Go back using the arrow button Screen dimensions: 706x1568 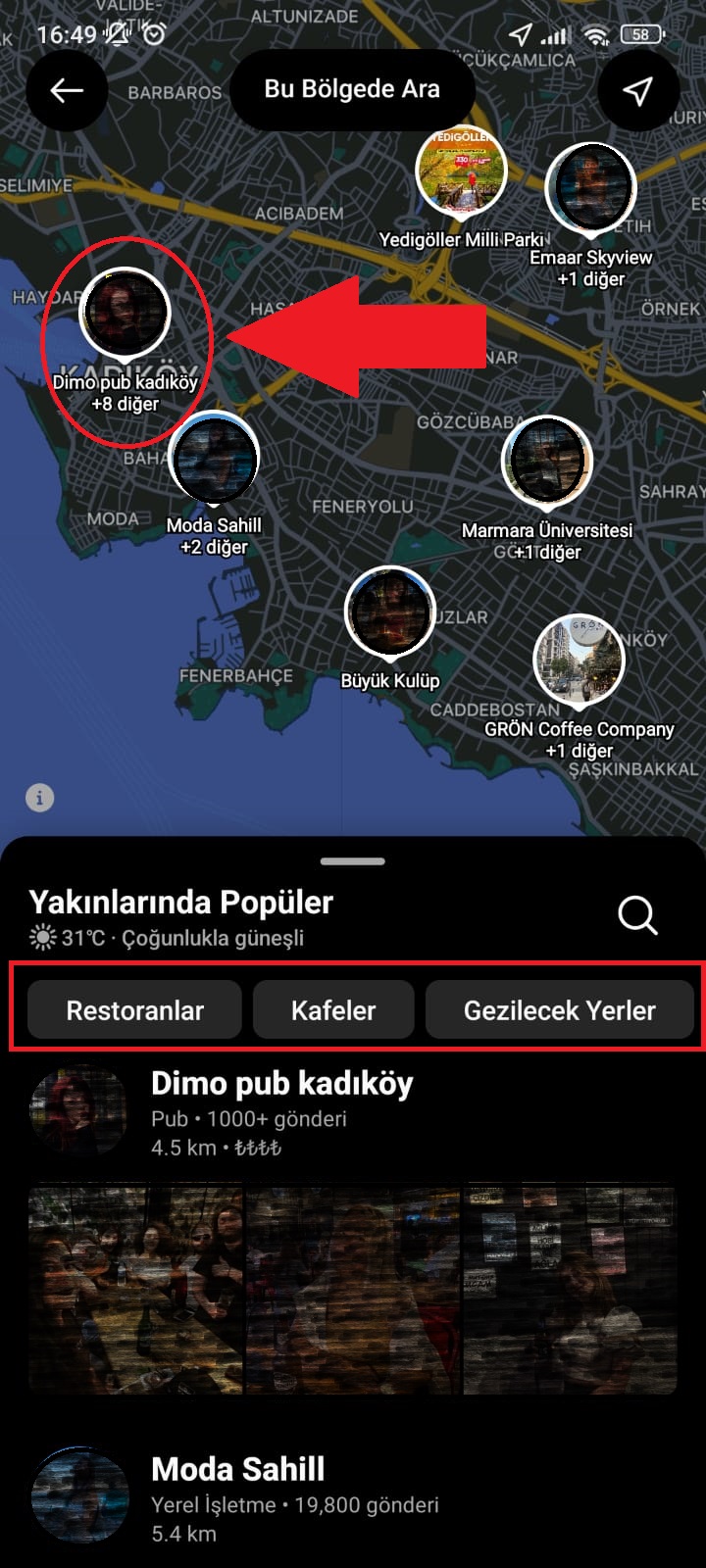[67, 91]
